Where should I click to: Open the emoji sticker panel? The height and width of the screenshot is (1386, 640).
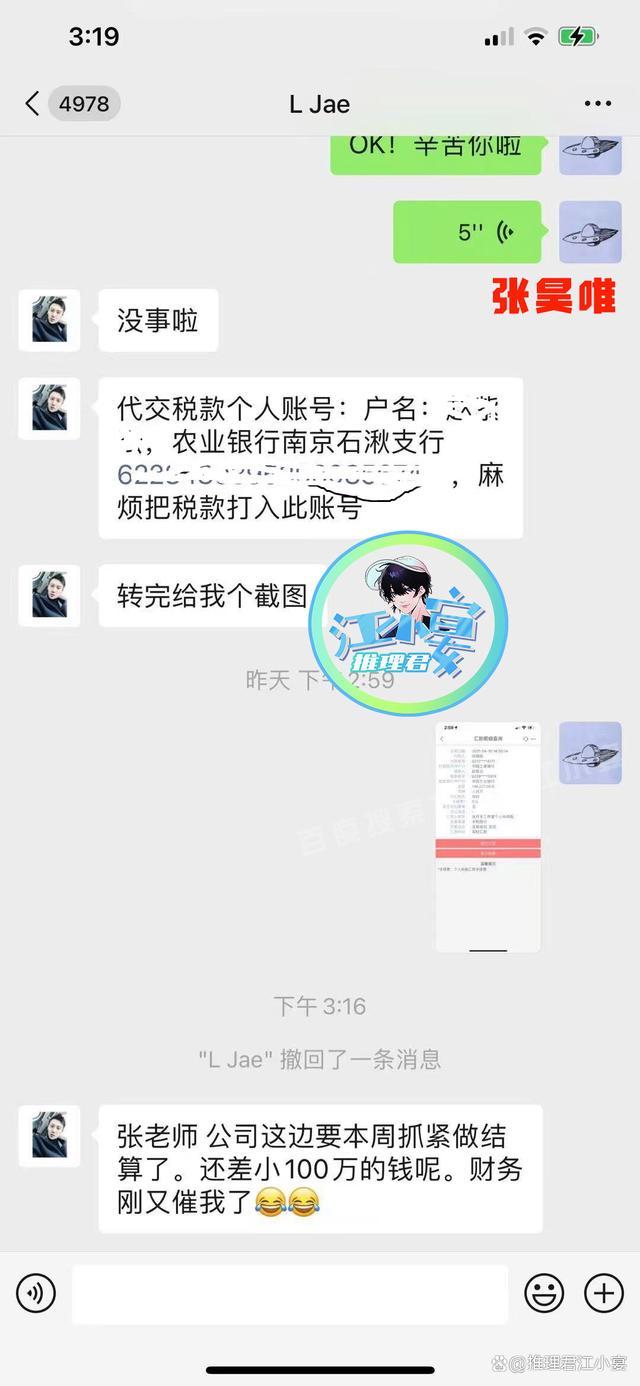544,1294
